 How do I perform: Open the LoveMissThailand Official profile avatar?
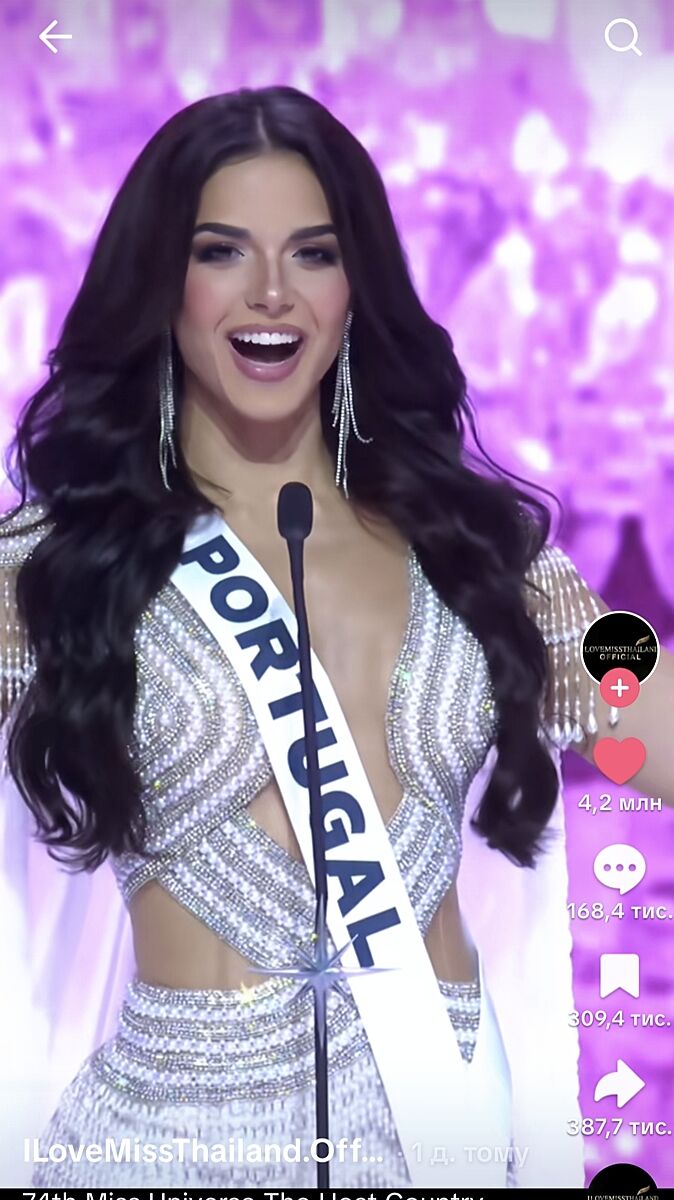pos(620,647)
